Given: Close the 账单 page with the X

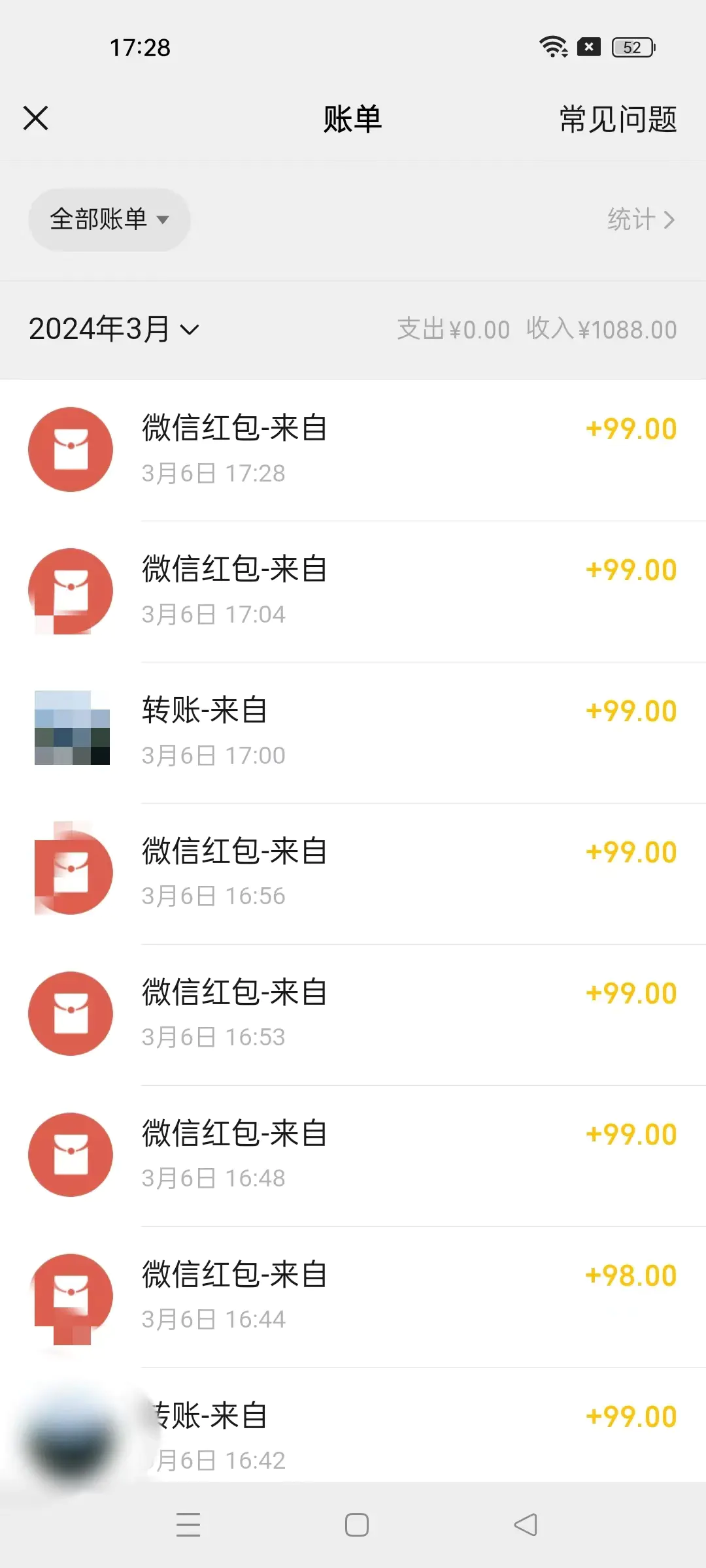Looking at the screenshot, I should click(36, 118).
